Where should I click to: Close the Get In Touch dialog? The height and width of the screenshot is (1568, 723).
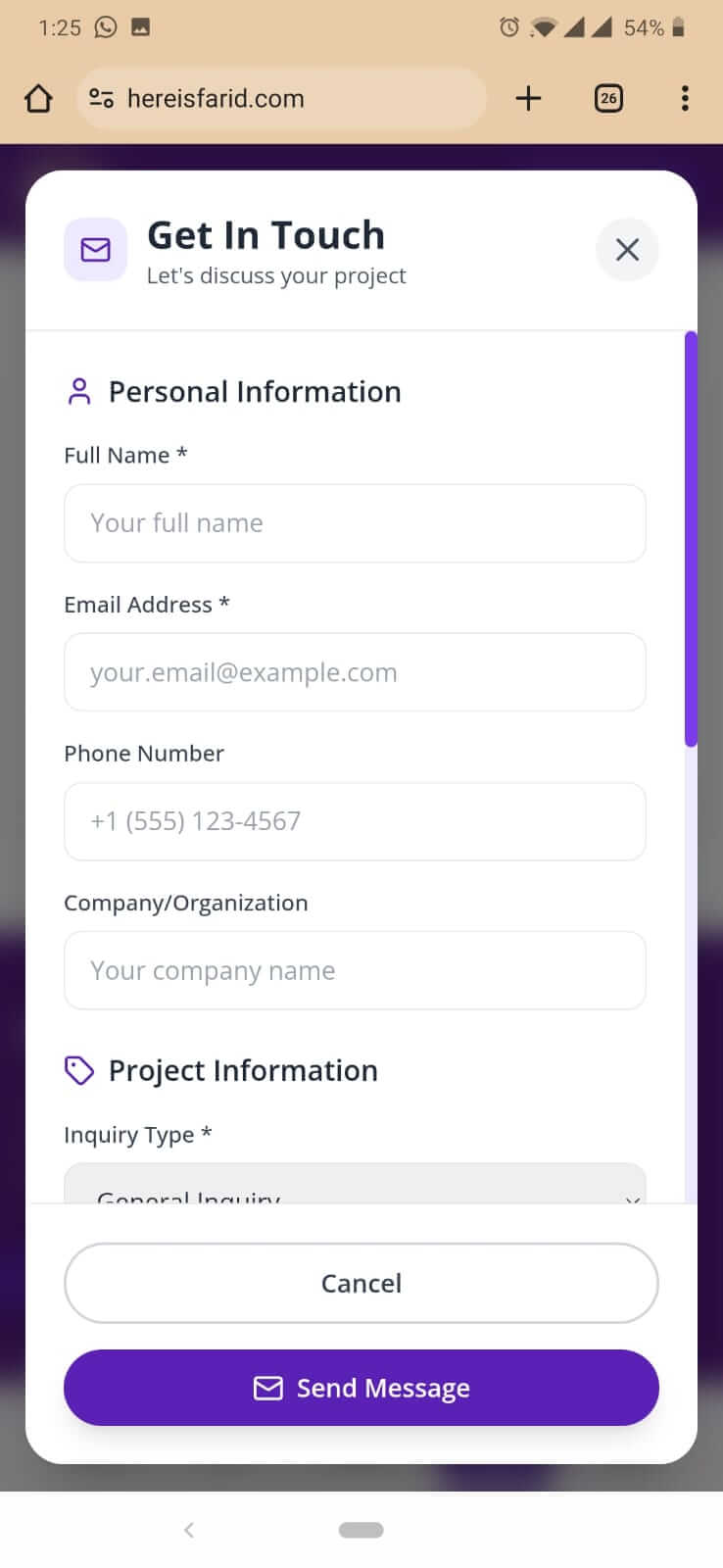[x=627, y=250]
